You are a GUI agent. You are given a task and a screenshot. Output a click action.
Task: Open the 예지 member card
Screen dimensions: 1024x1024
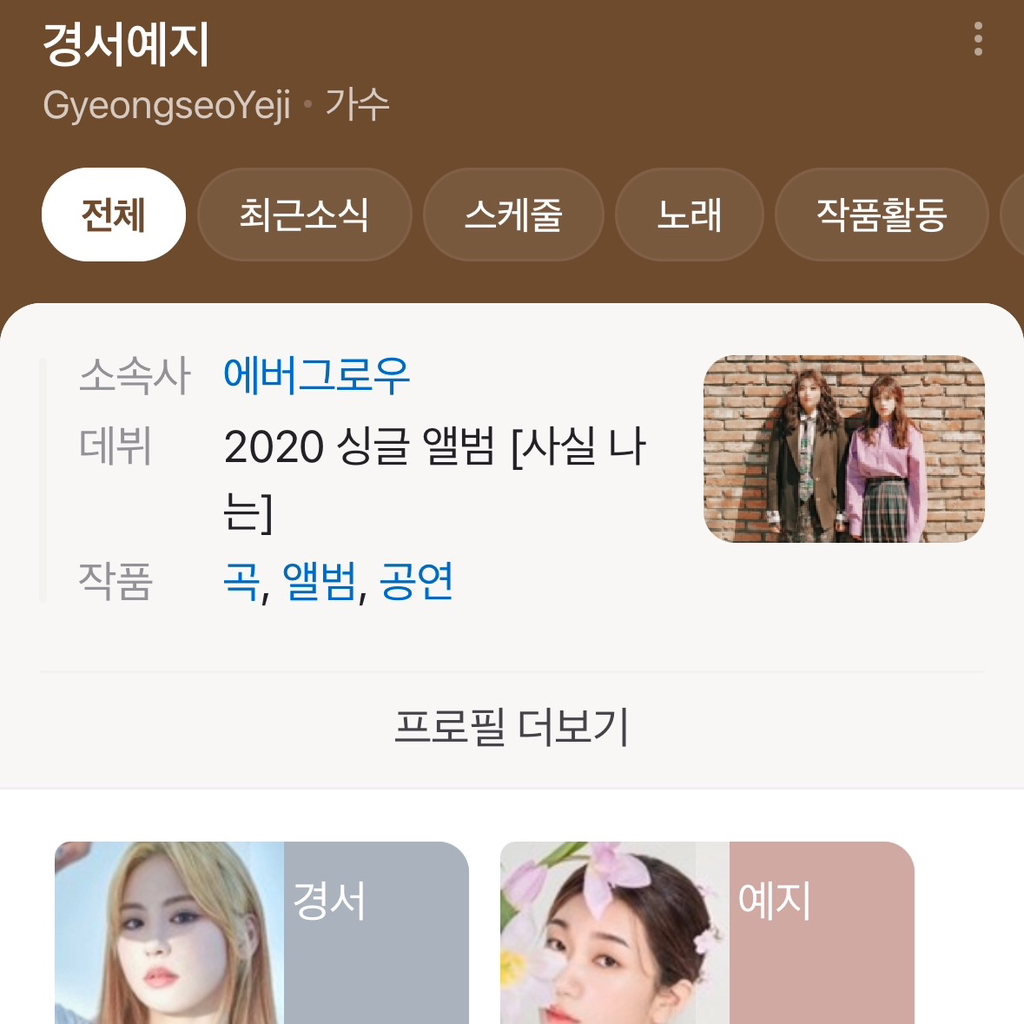click(707, 932)
